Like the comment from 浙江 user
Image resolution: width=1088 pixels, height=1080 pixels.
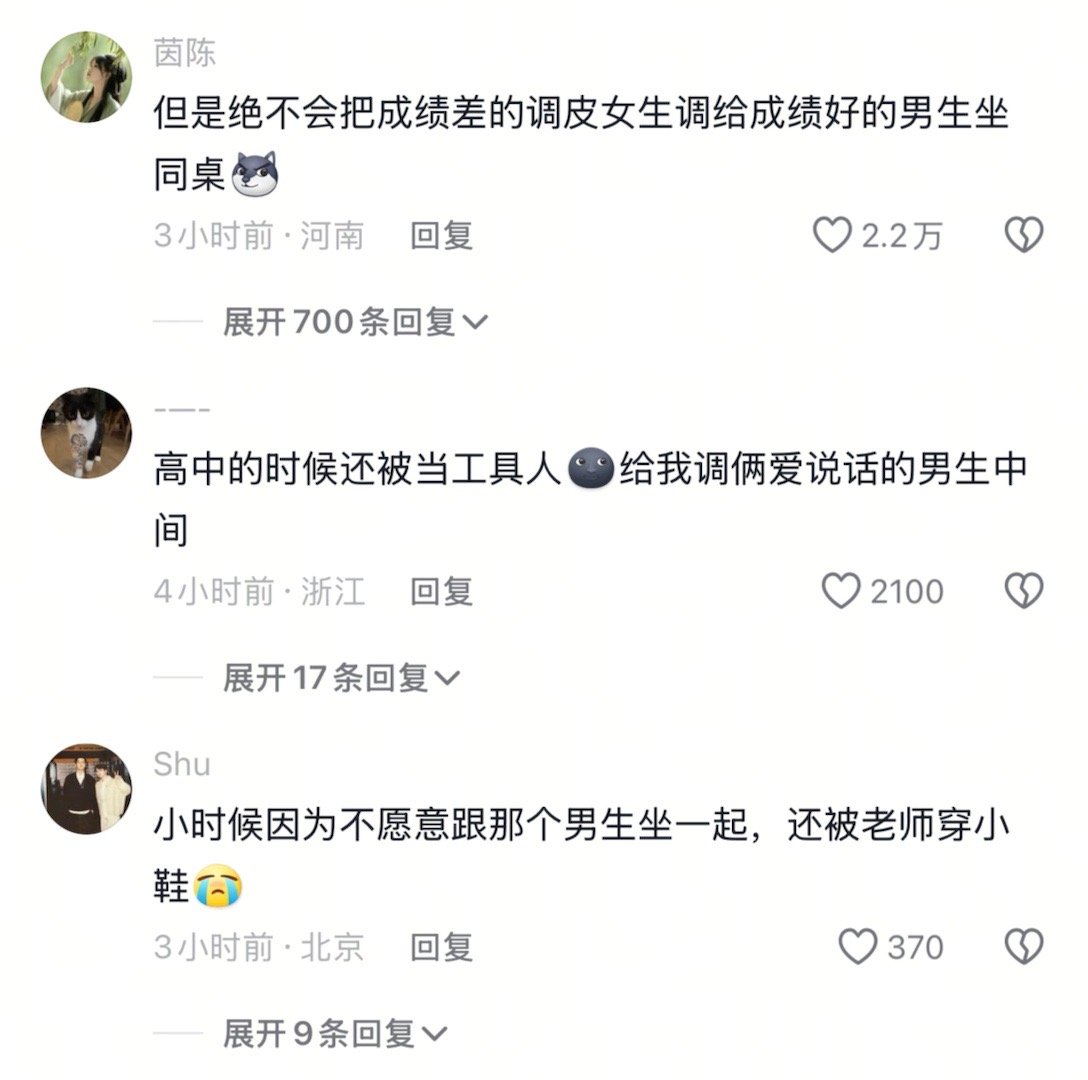[x=840, y=592]
